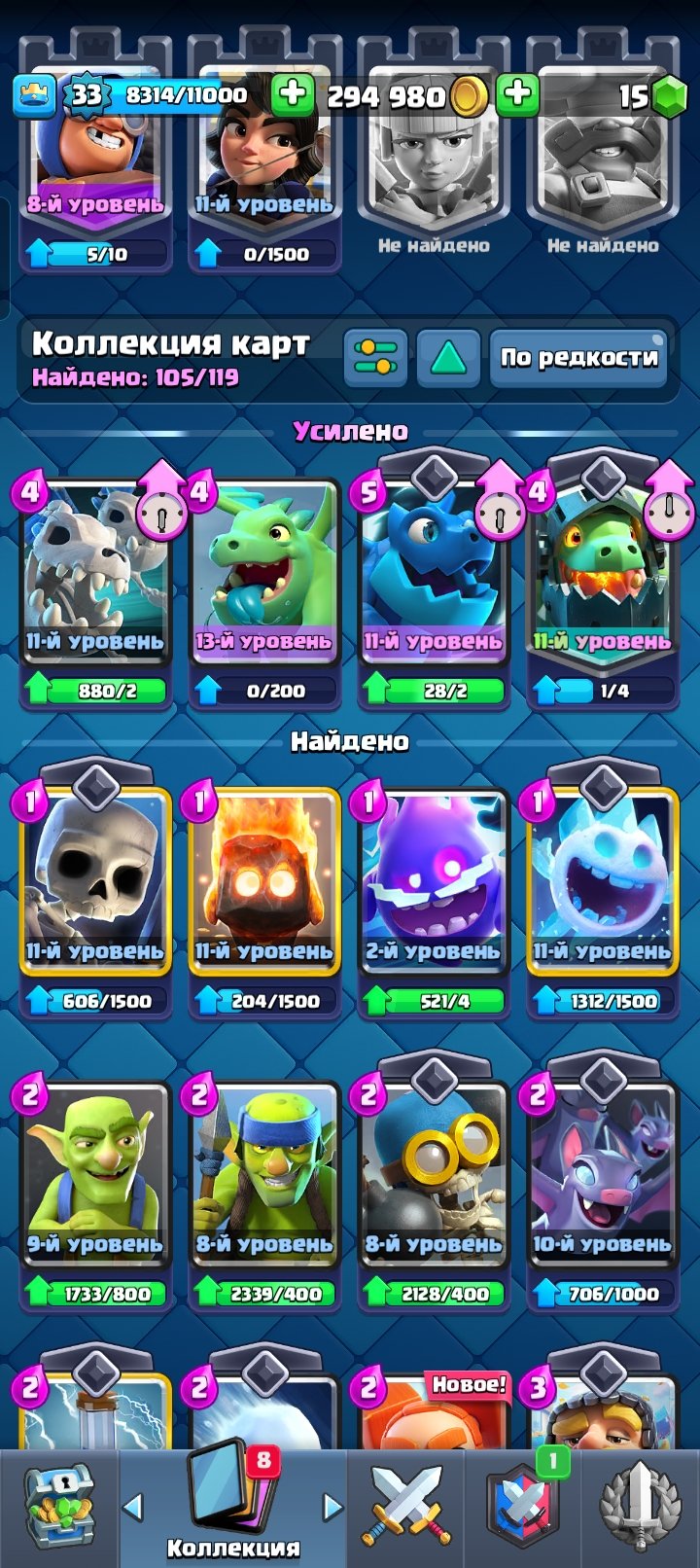The image size is (700, 1568).
Task: Select the Spear Goblins card 2339/400
Action: click(264, 1189)
